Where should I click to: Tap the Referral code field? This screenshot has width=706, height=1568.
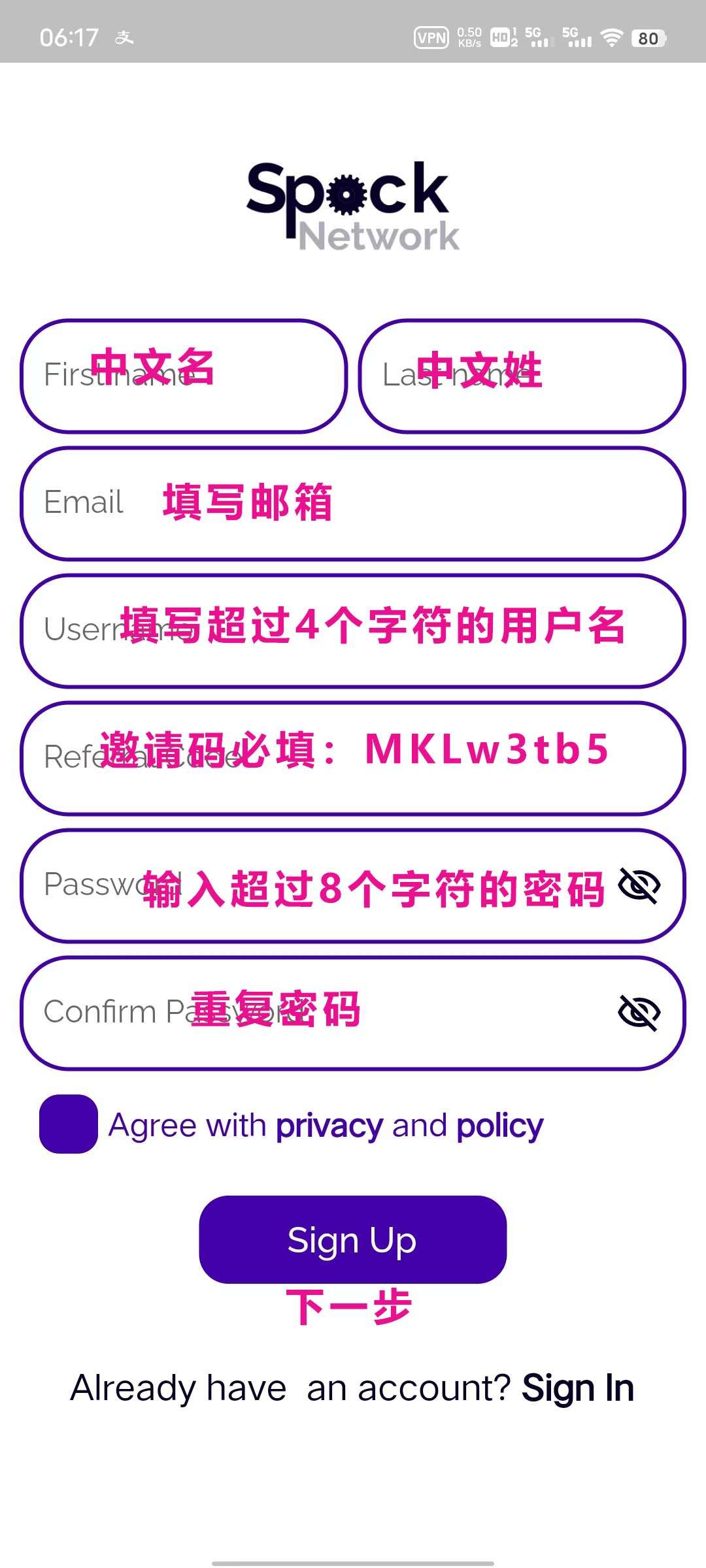(353, 758)
